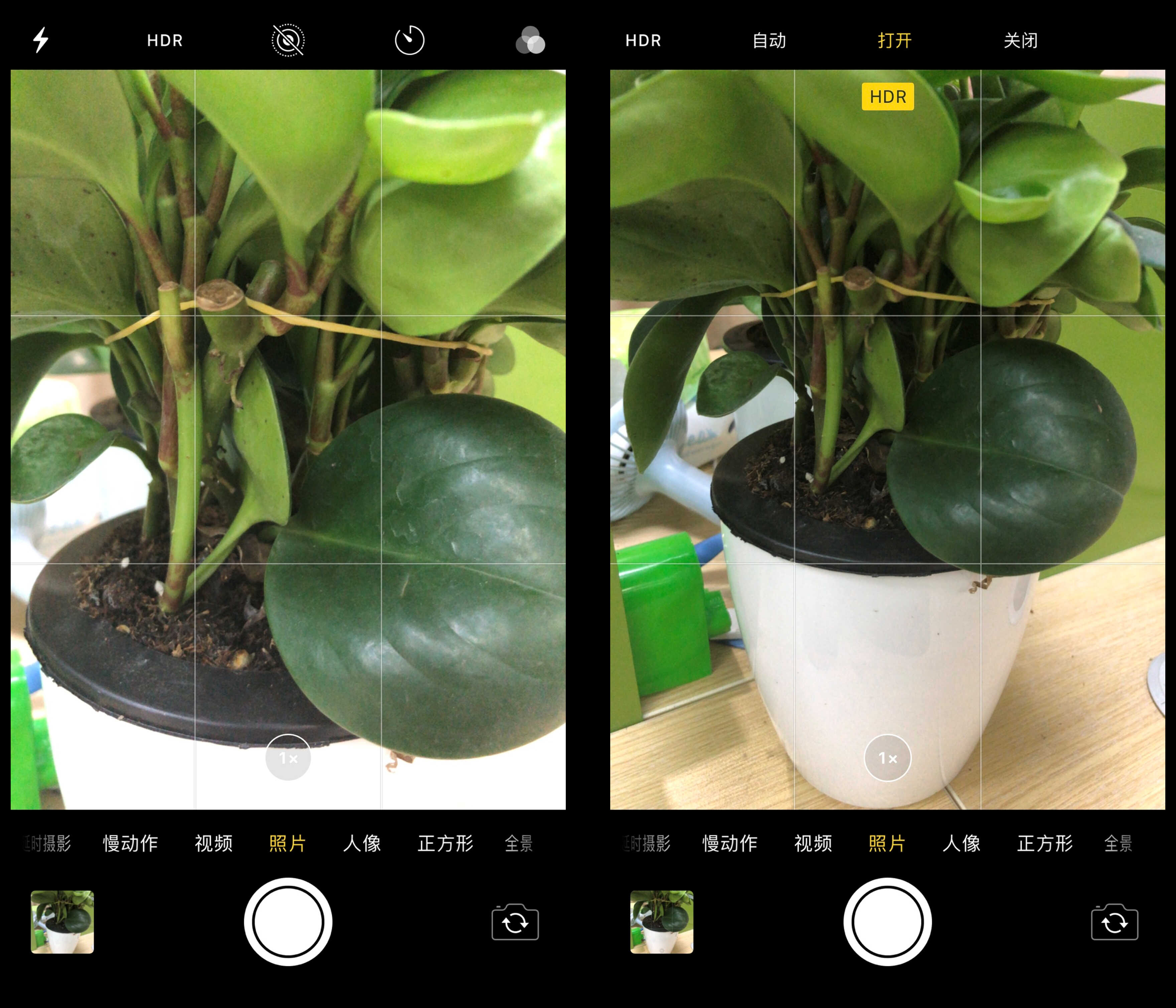Select 打开 to turn HDR on
Screen dimensions: 1176x1008
pyautogui.click(x=895, y=41)
